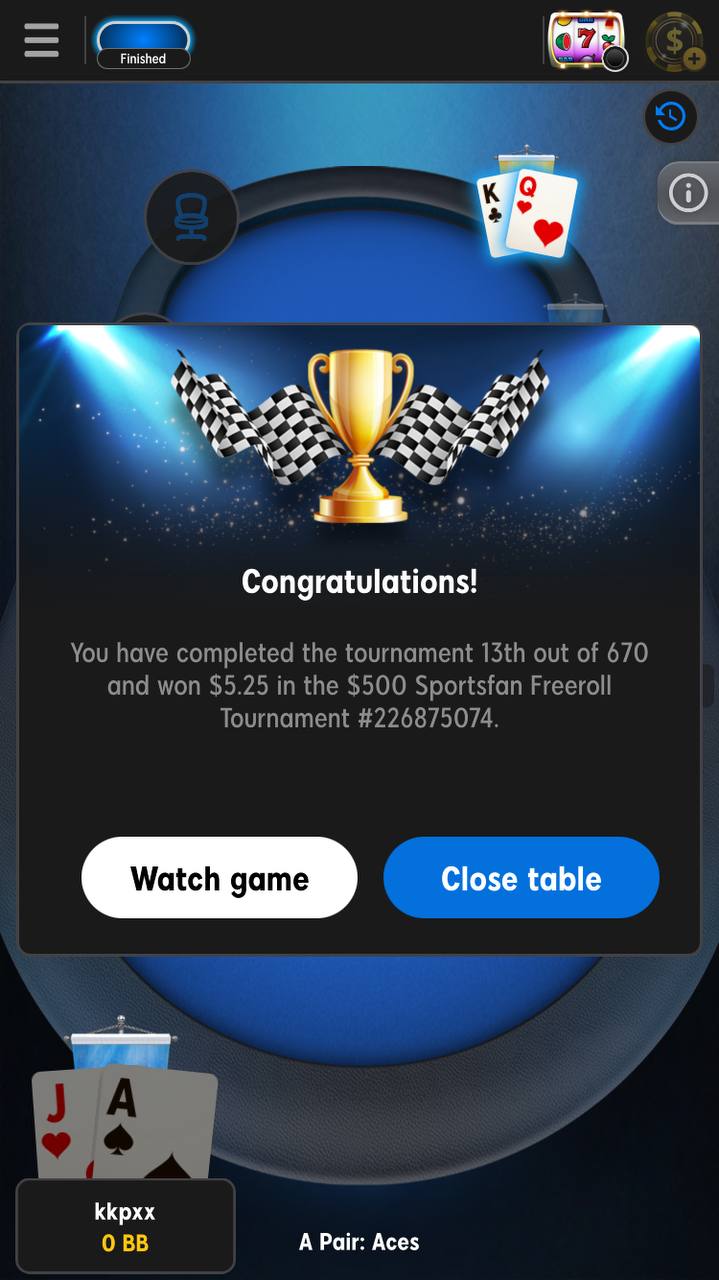The height and width of the screenshot is (1280, 719).
Task: Close the table
Action: click(521, 878)
